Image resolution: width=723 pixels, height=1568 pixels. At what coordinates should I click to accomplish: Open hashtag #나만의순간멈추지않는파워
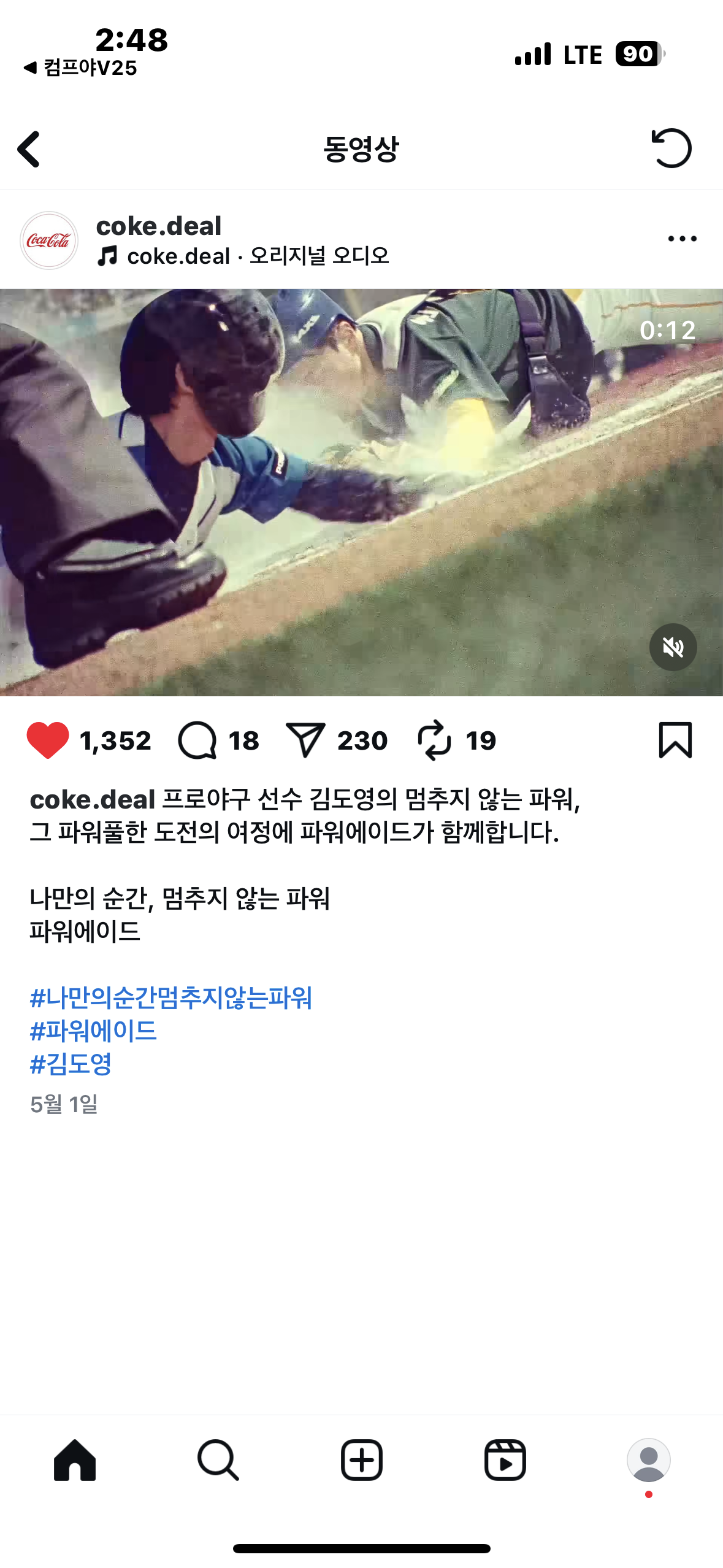171,998
